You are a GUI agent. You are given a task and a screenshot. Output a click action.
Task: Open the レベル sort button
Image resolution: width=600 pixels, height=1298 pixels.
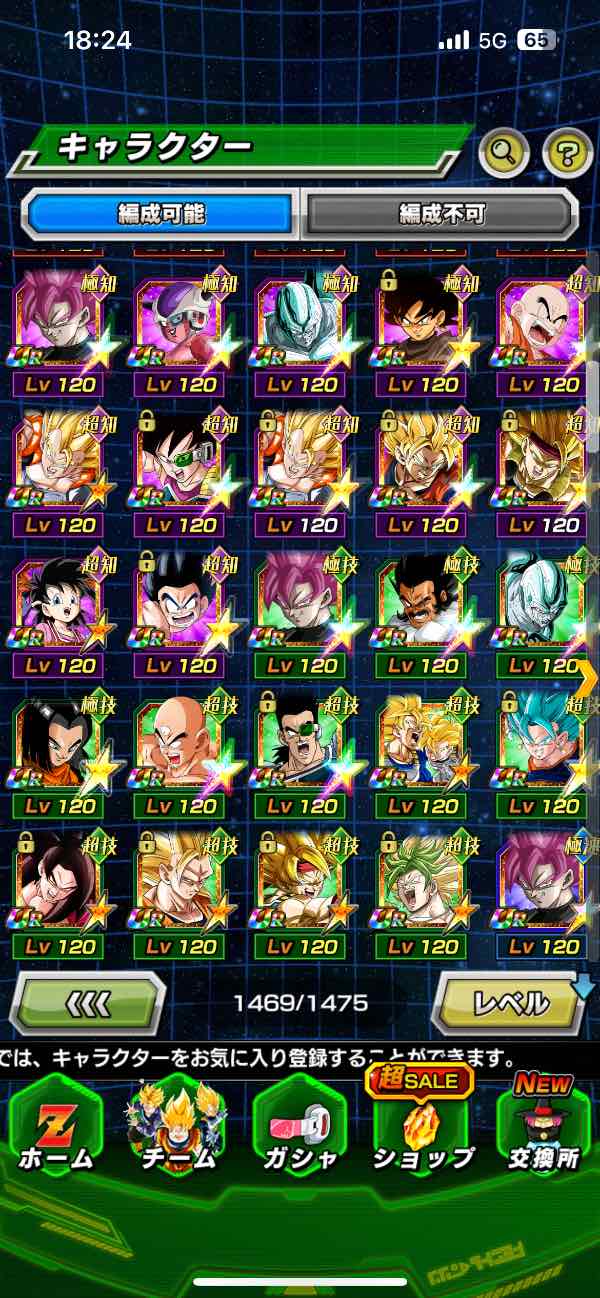click(x=509, y=1002)
